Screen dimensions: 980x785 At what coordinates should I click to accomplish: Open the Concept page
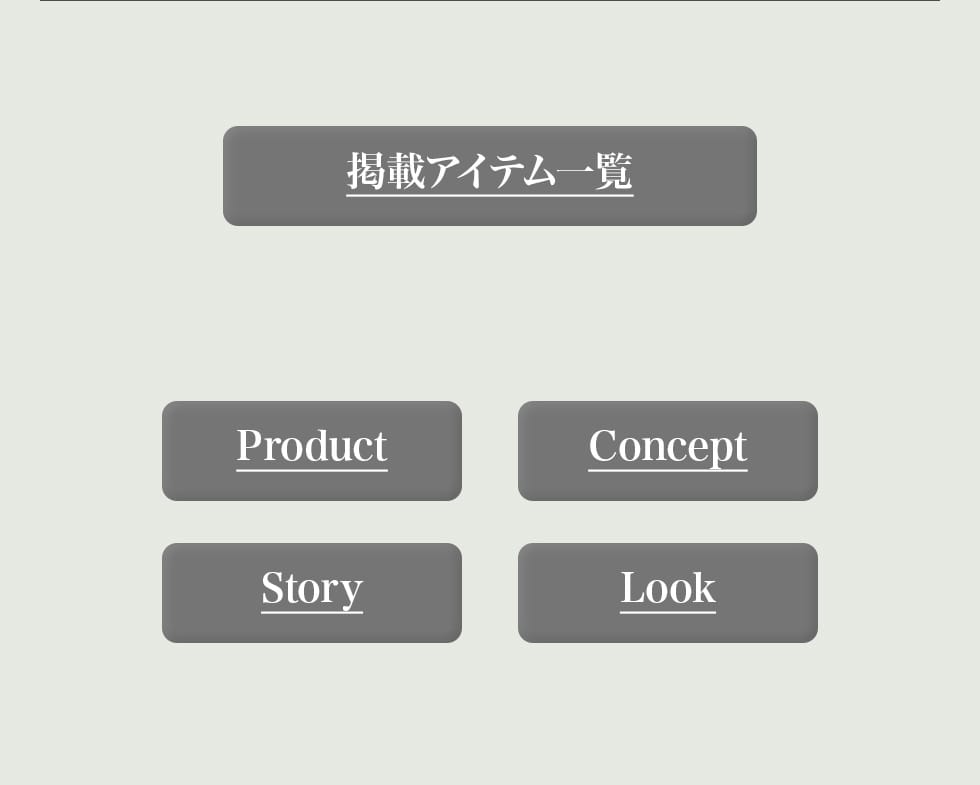[667, 450]
